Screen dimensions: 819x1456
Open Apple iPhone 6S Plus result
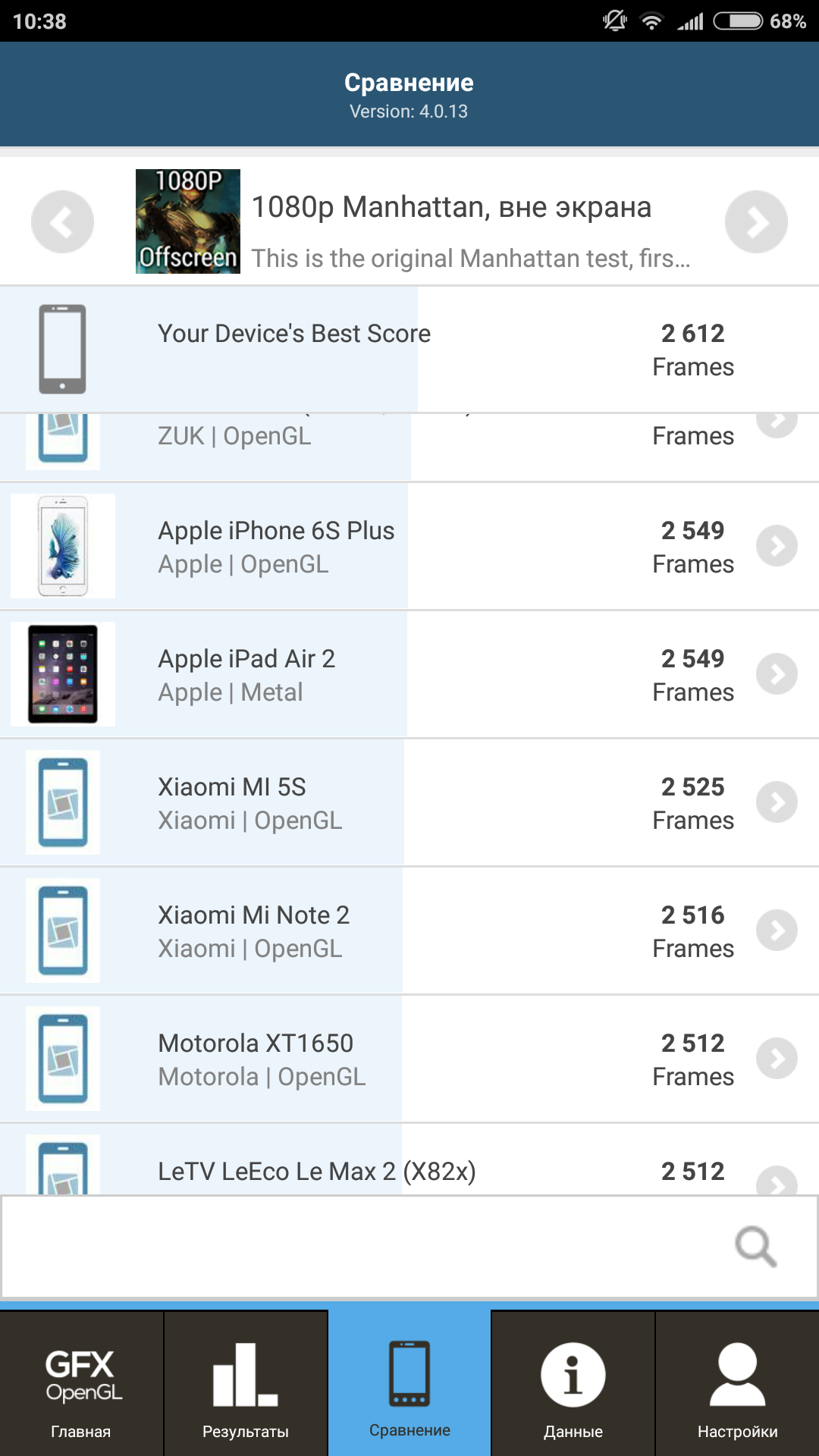[409, 546]
